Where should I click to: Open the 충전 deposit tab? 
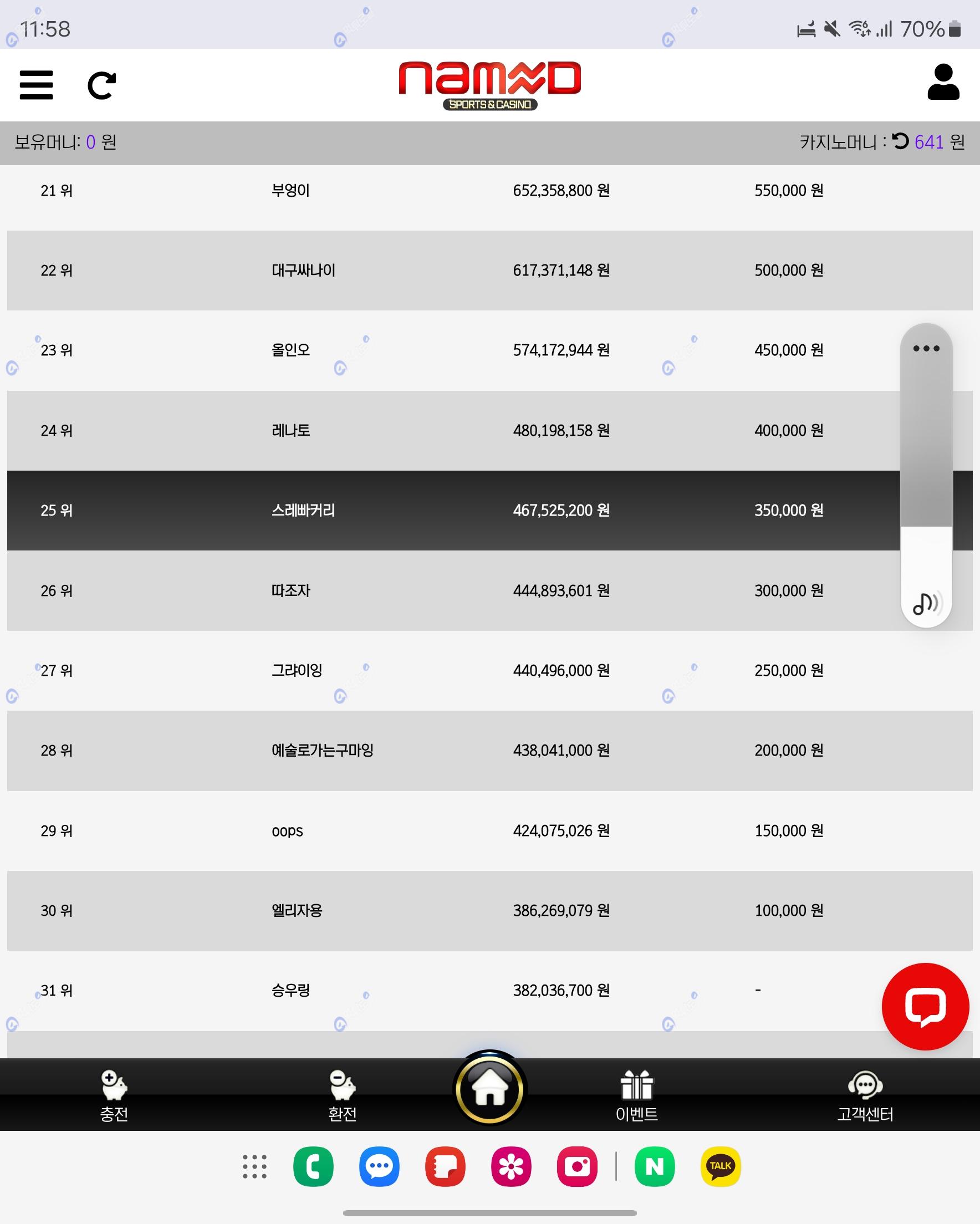[114, 1096]
